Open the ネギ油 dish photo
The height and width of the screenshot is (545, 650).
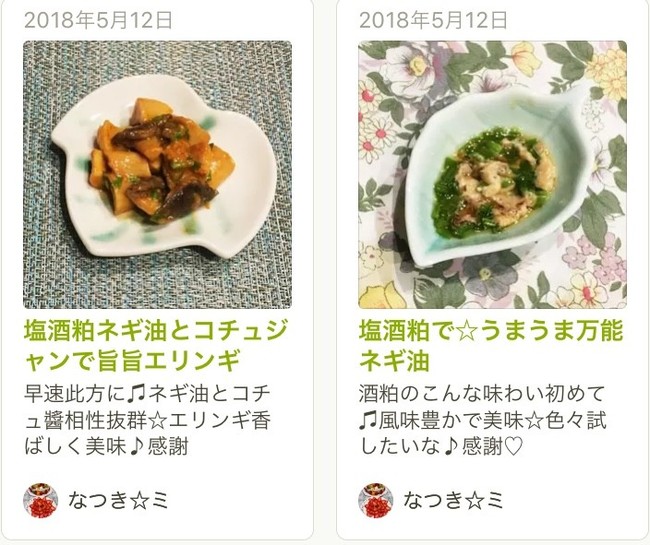tap(492, 174)
